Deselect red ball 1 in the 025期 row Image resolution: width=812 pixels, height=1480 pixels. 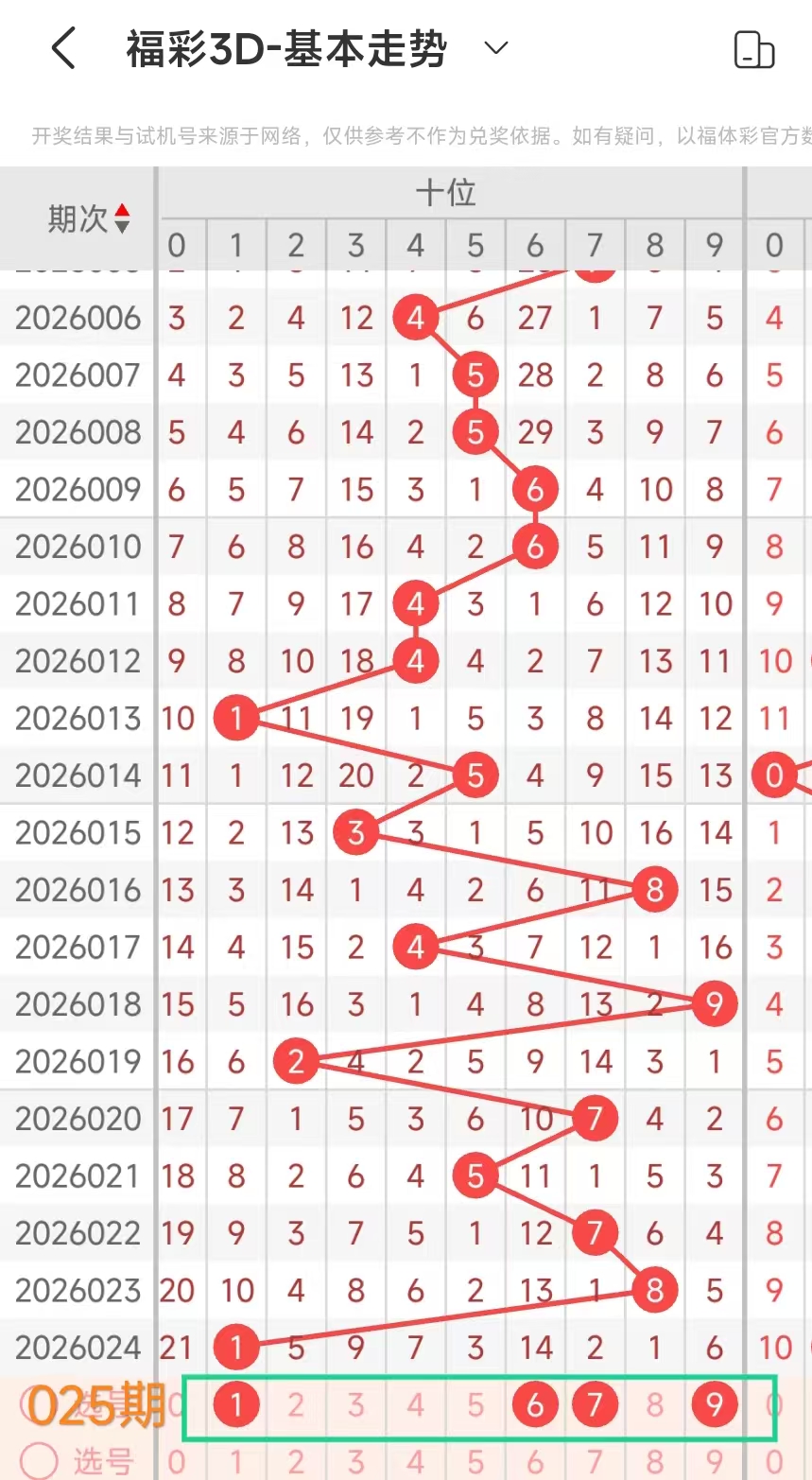[236, 1405]
